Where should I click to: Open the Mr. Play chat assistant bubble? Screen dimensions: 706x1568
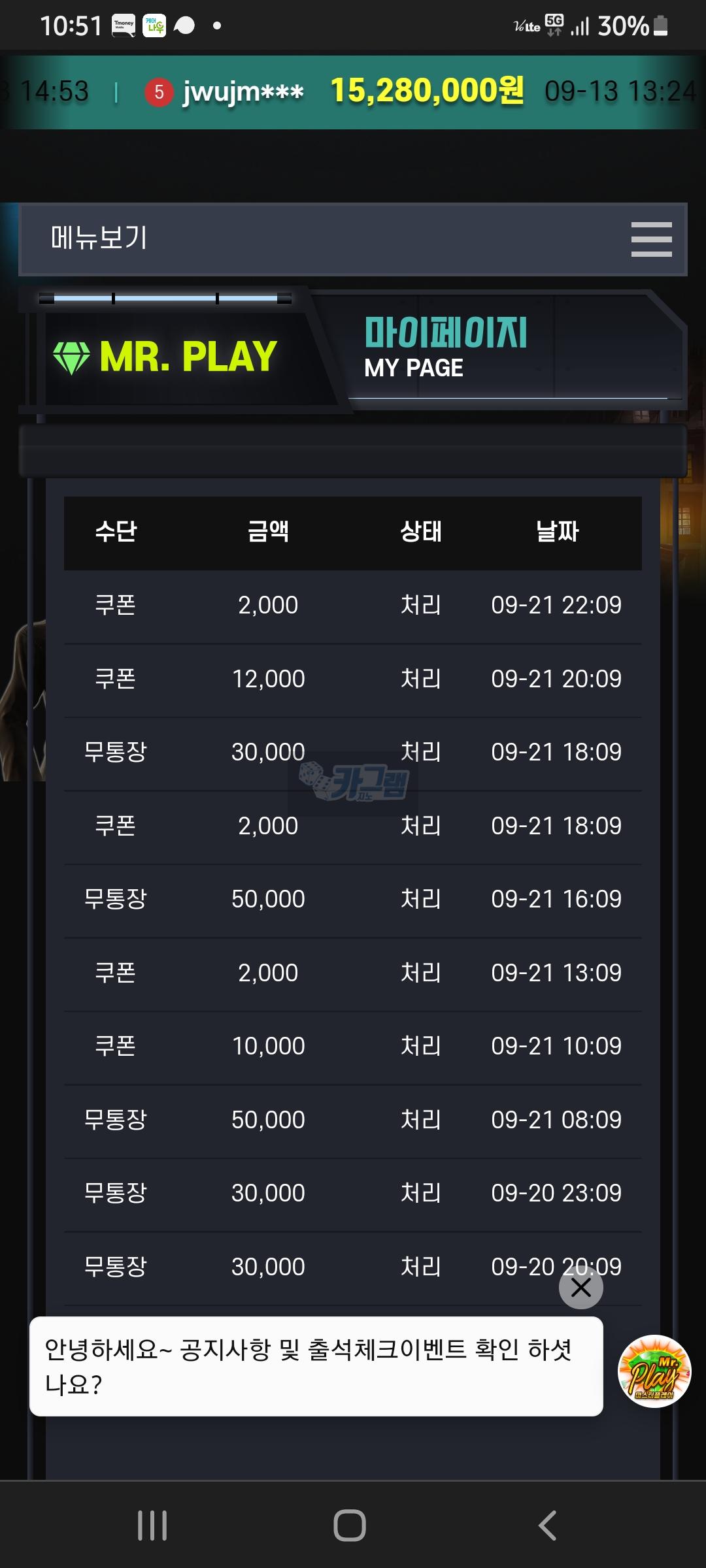(x=654, y=1371)
